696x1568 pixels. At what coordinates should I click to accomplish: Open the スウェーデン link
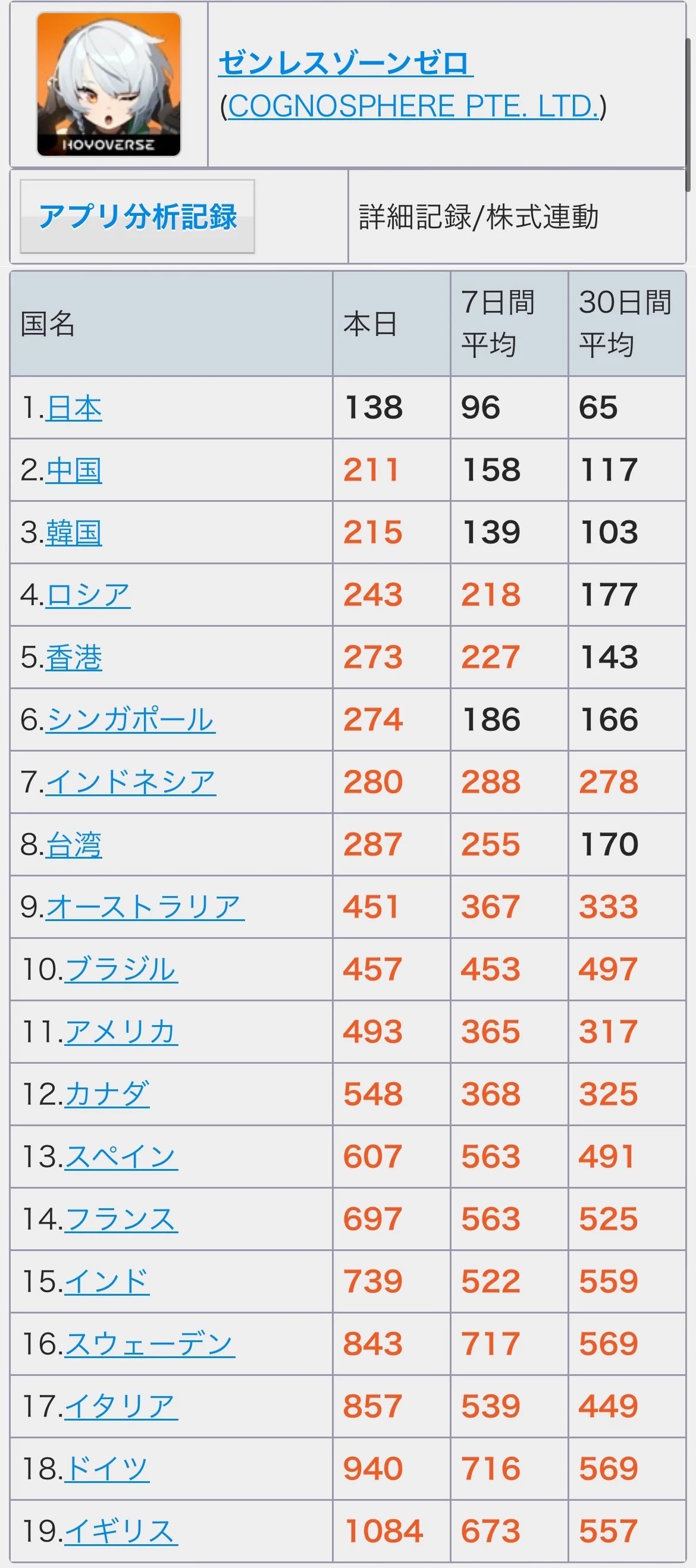(x=150, y=1344)
